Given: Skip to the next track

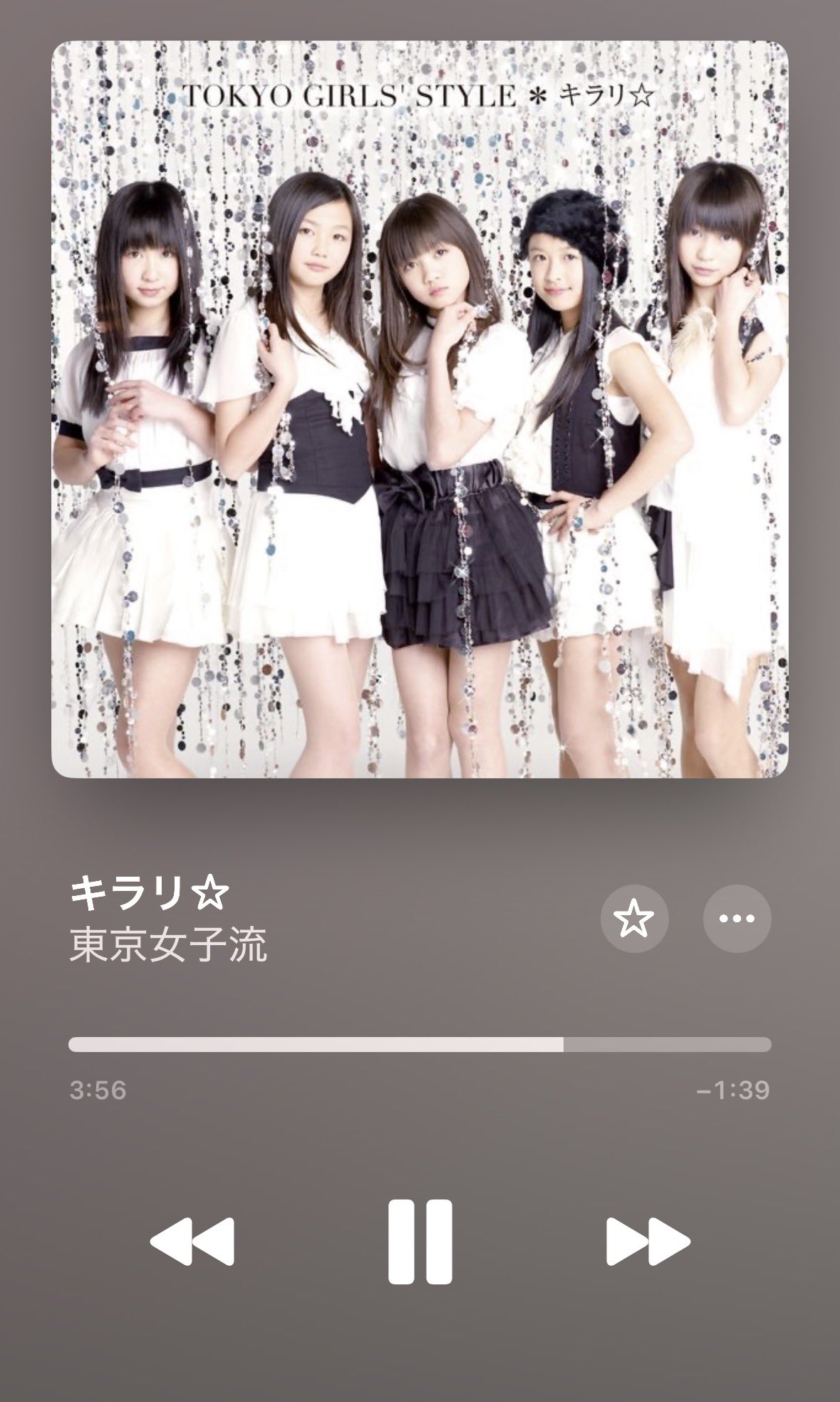Looking at the screenshot, I should (x=648, y=1242).
